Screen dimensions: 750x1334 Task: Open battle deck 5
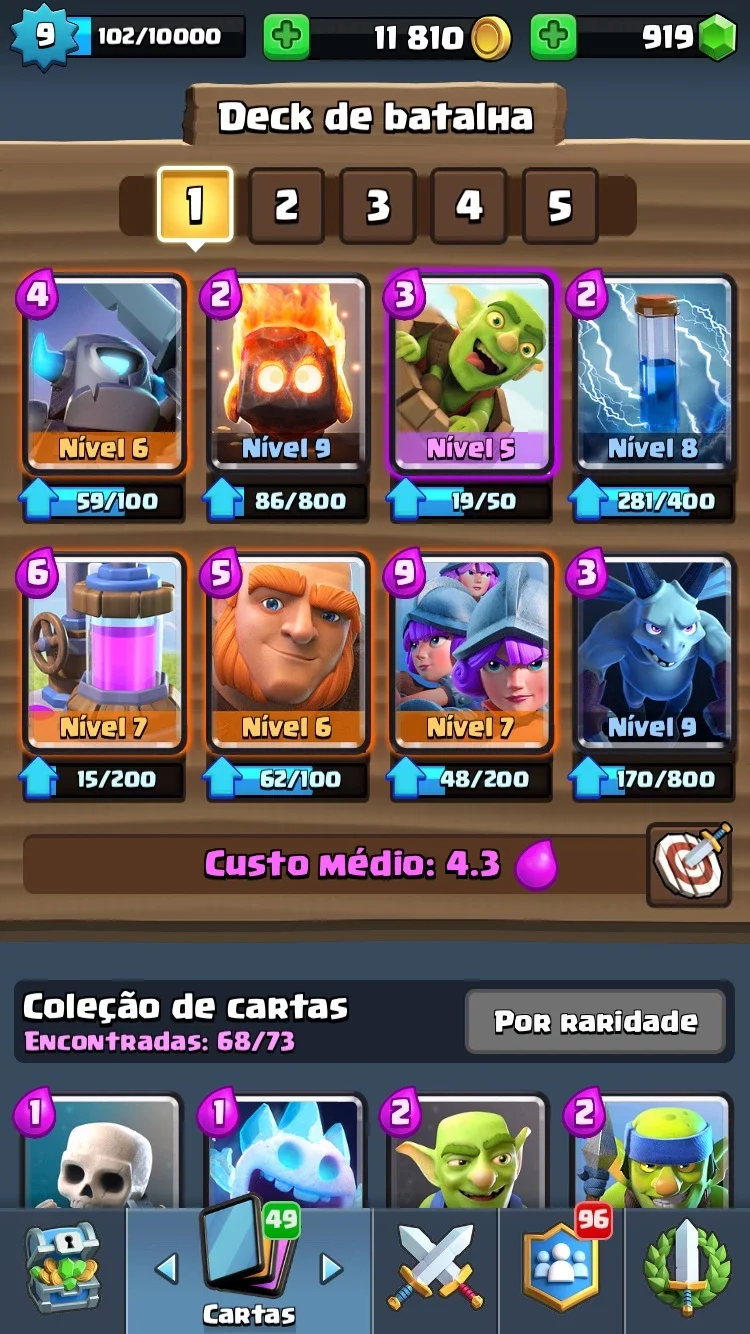coord(560,206)
